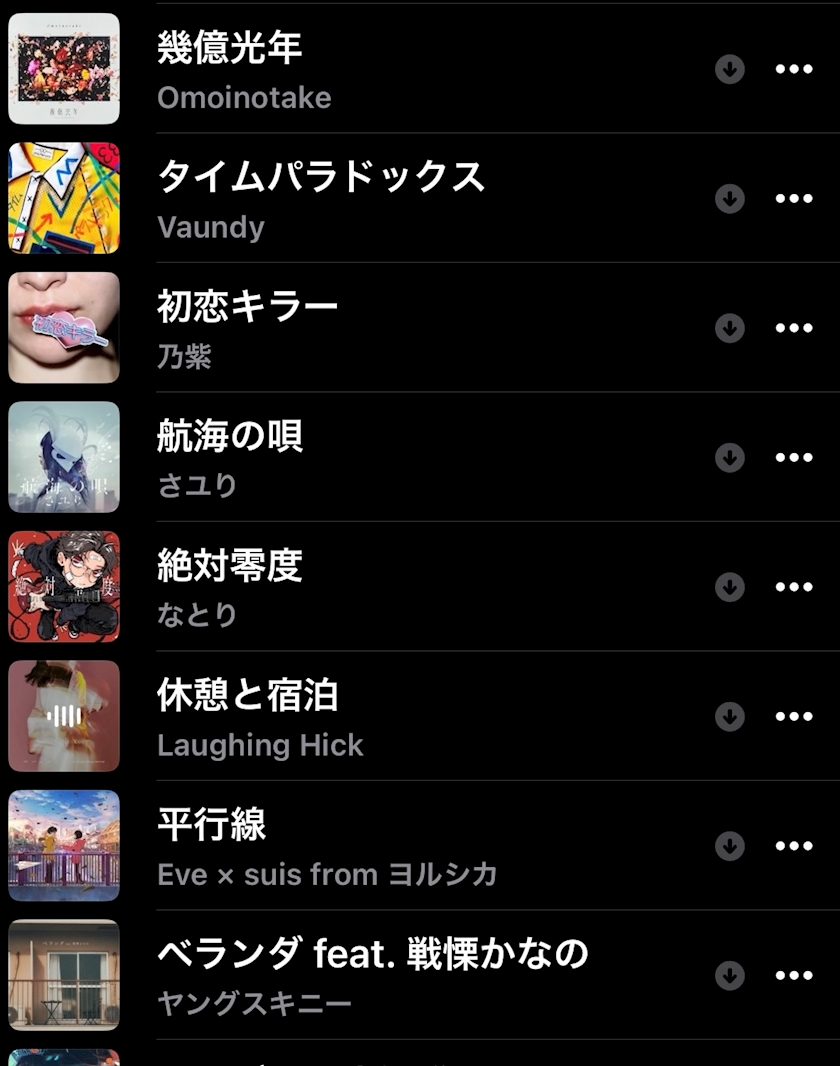The width and height of the screenshot is (840, 1066).
Task: Open the overflow menu for 休憩と宿泊
Action: (x=794, y=717)
